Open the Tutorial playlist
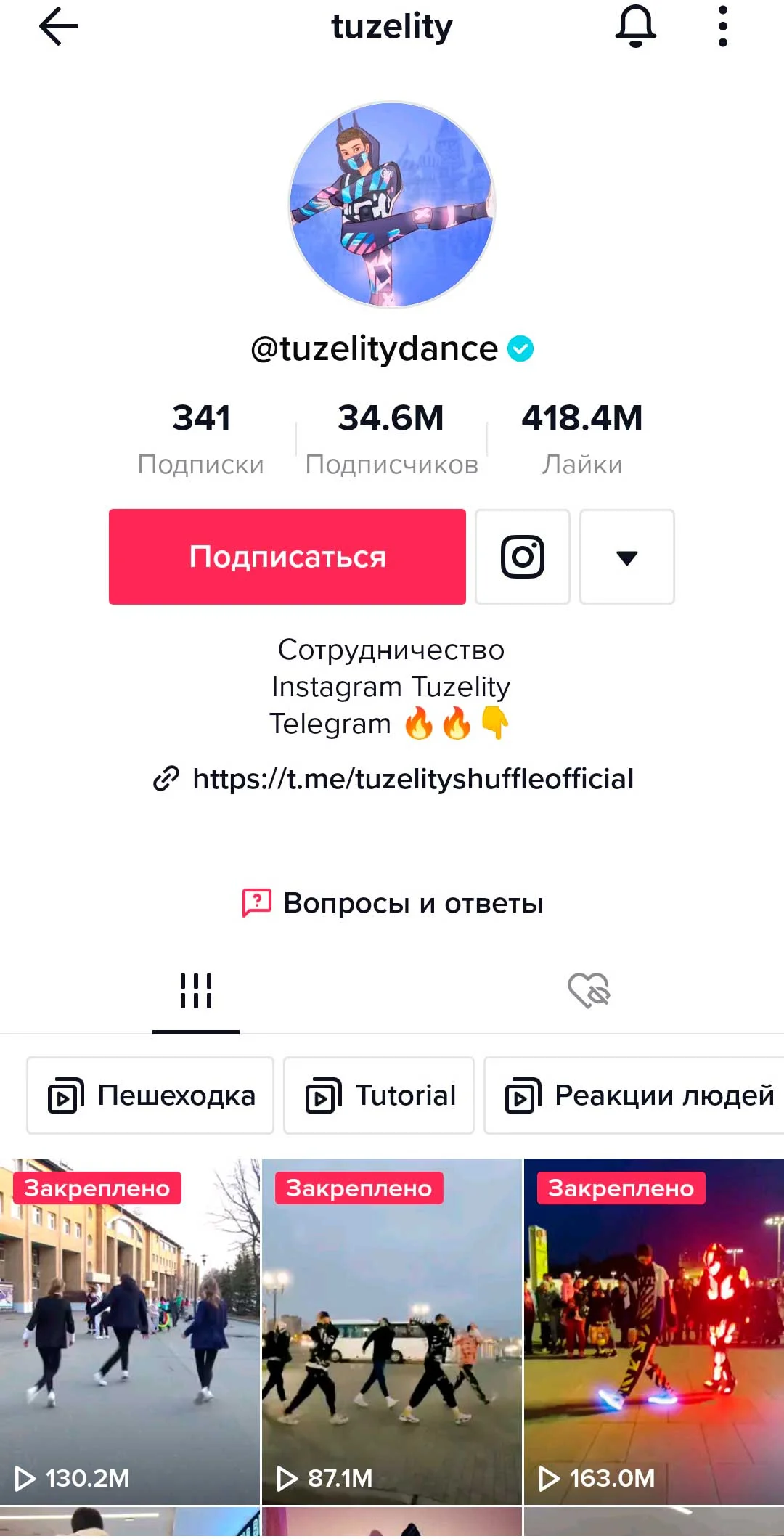 tap(379, 1095)
